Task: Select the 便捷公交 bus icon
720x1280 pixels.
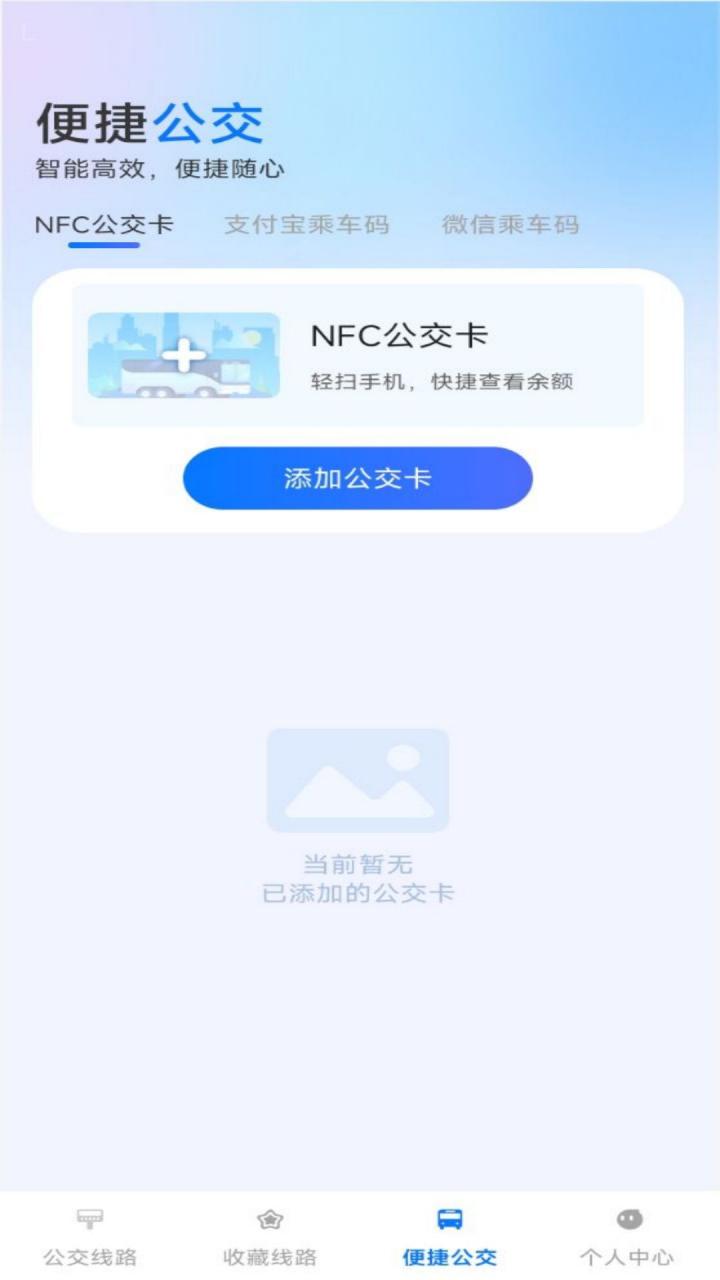Action: click(x=449, y=1218)
